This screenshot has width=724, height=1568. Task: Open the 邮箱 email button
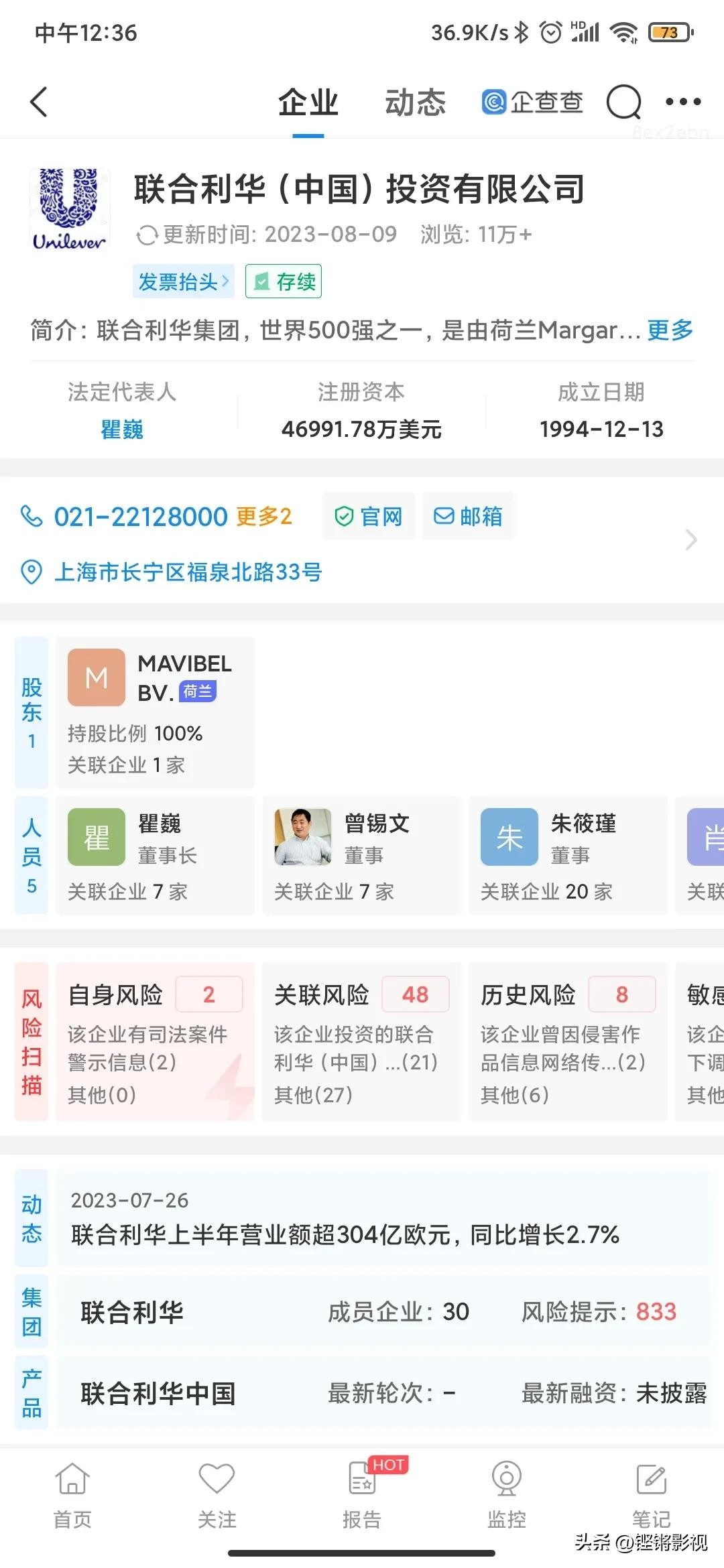[x=468, y=517]
